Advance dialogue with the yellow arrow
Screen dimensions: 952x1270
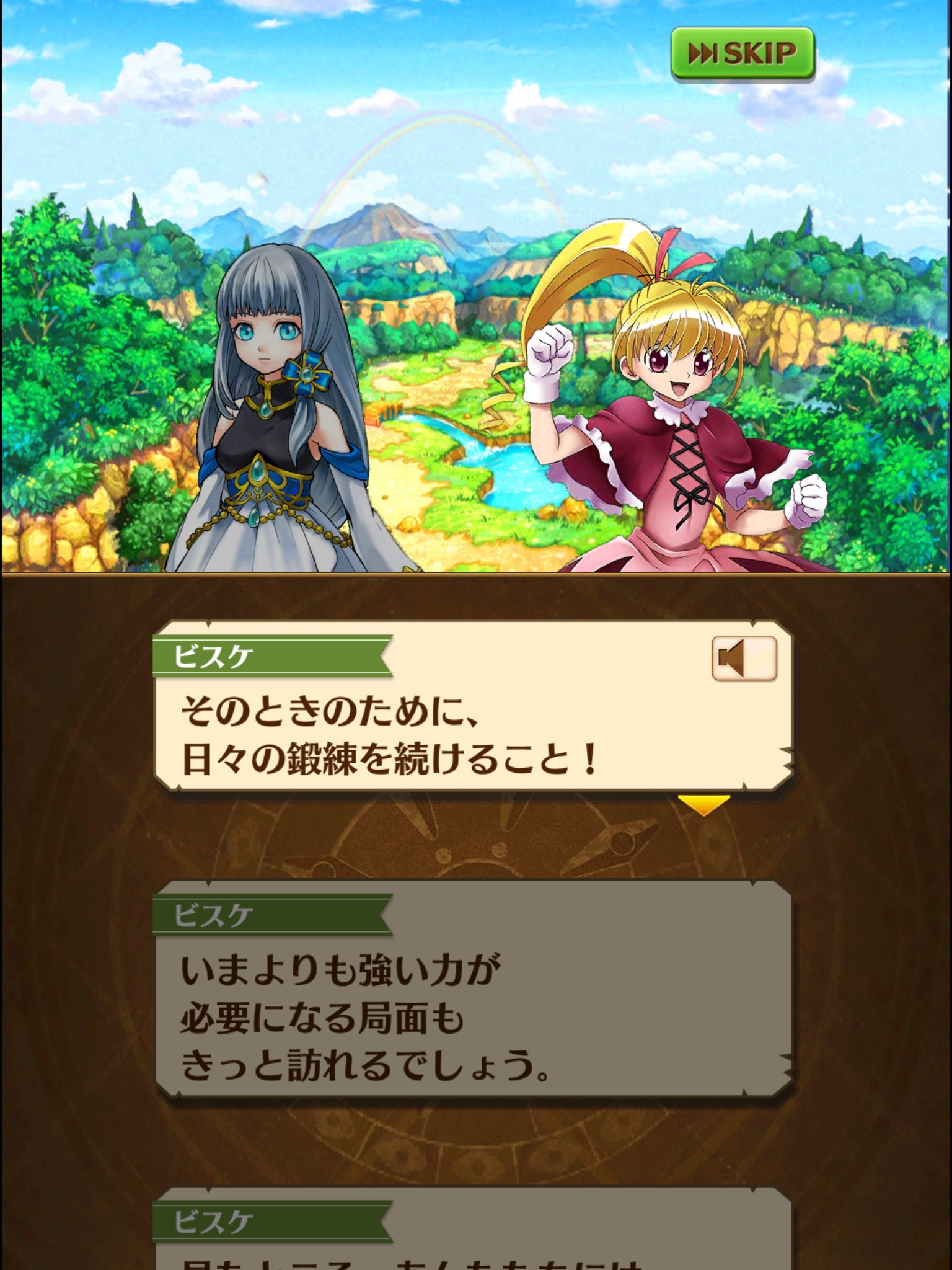703,805
